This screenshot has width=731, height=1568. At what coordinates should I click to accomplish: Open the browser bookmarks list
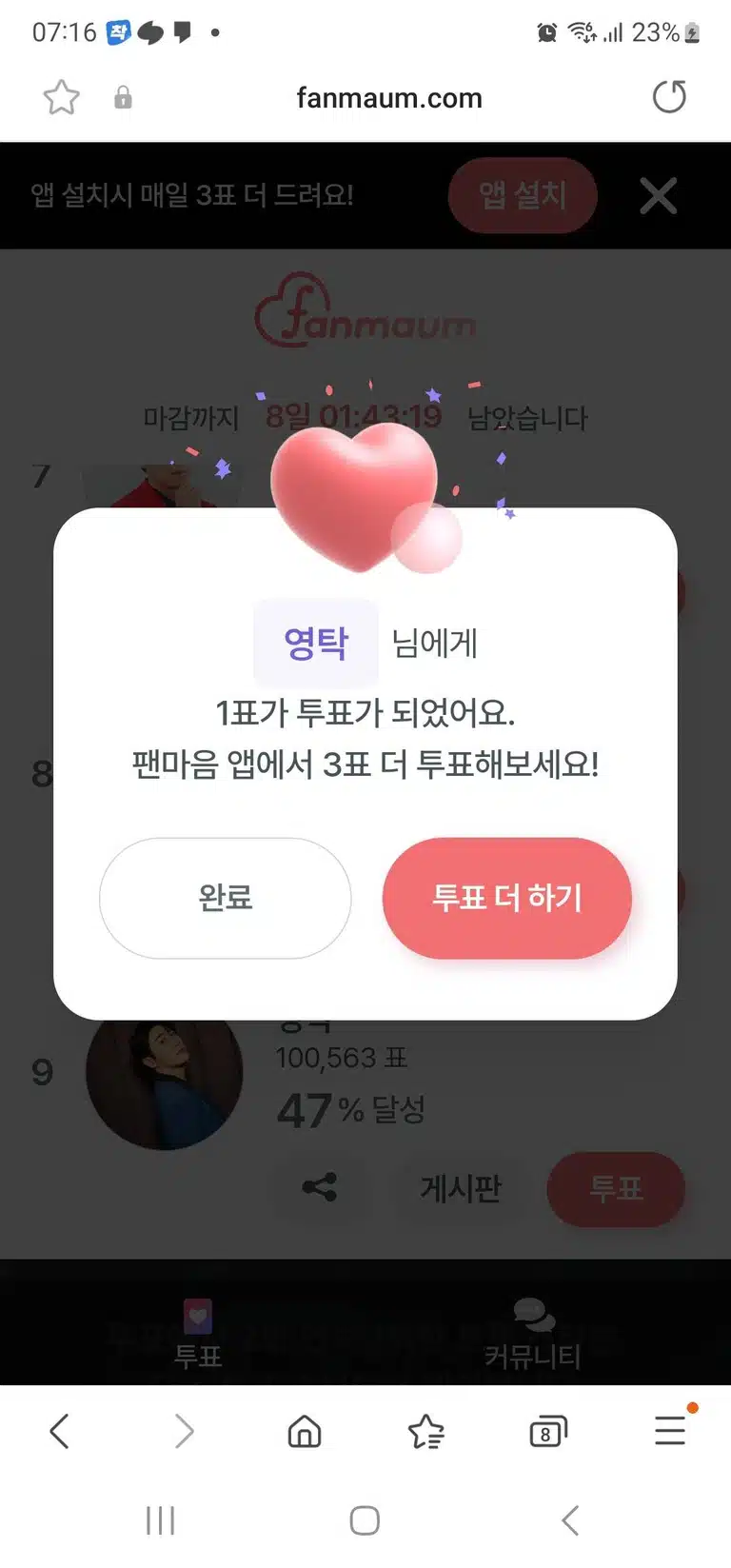tap(425, 1431)
